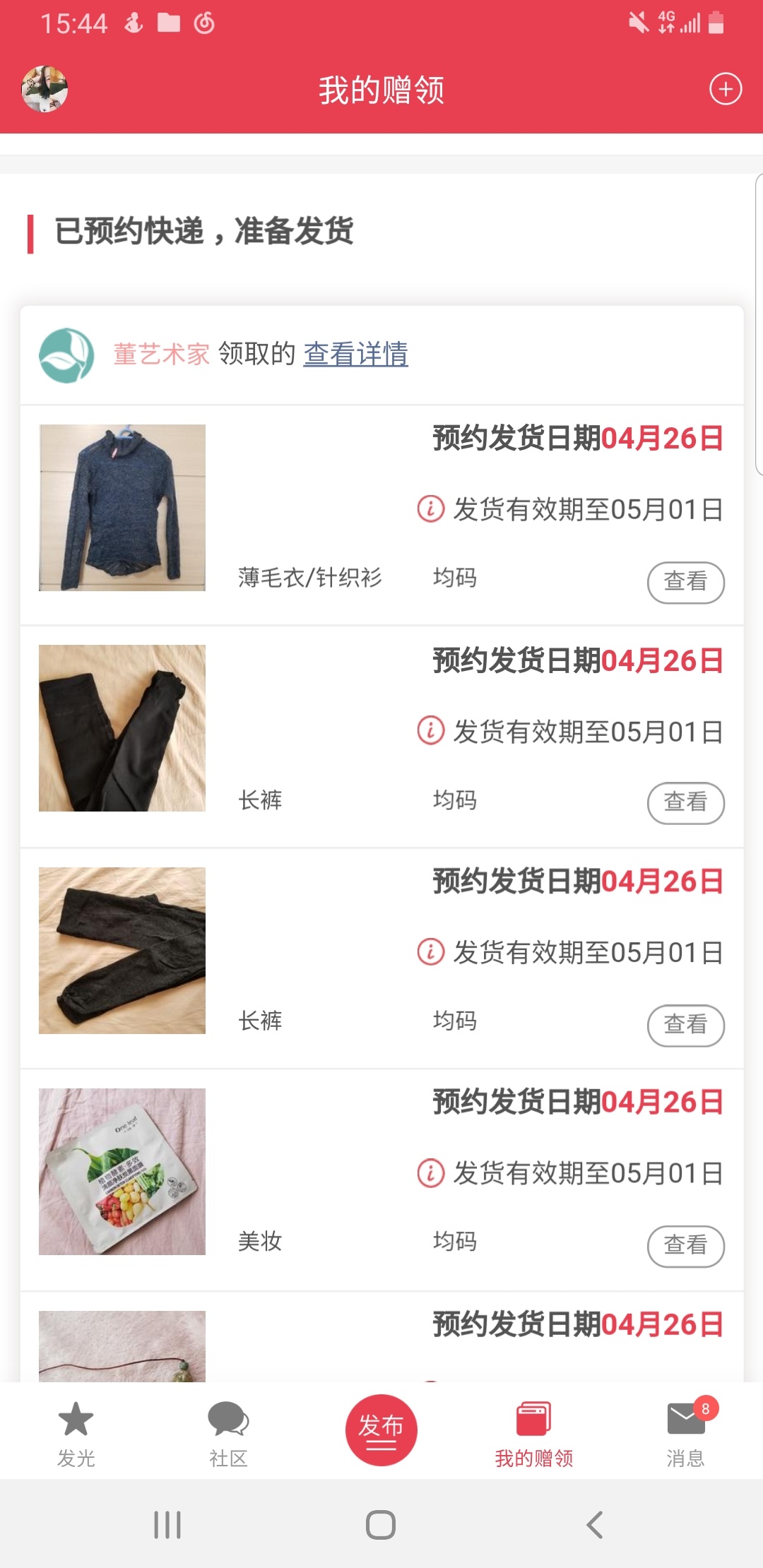Switch to the 社区 tab
Image resolution: width=763 pixels, height=1568 pixels.
tap(228, 1434)
